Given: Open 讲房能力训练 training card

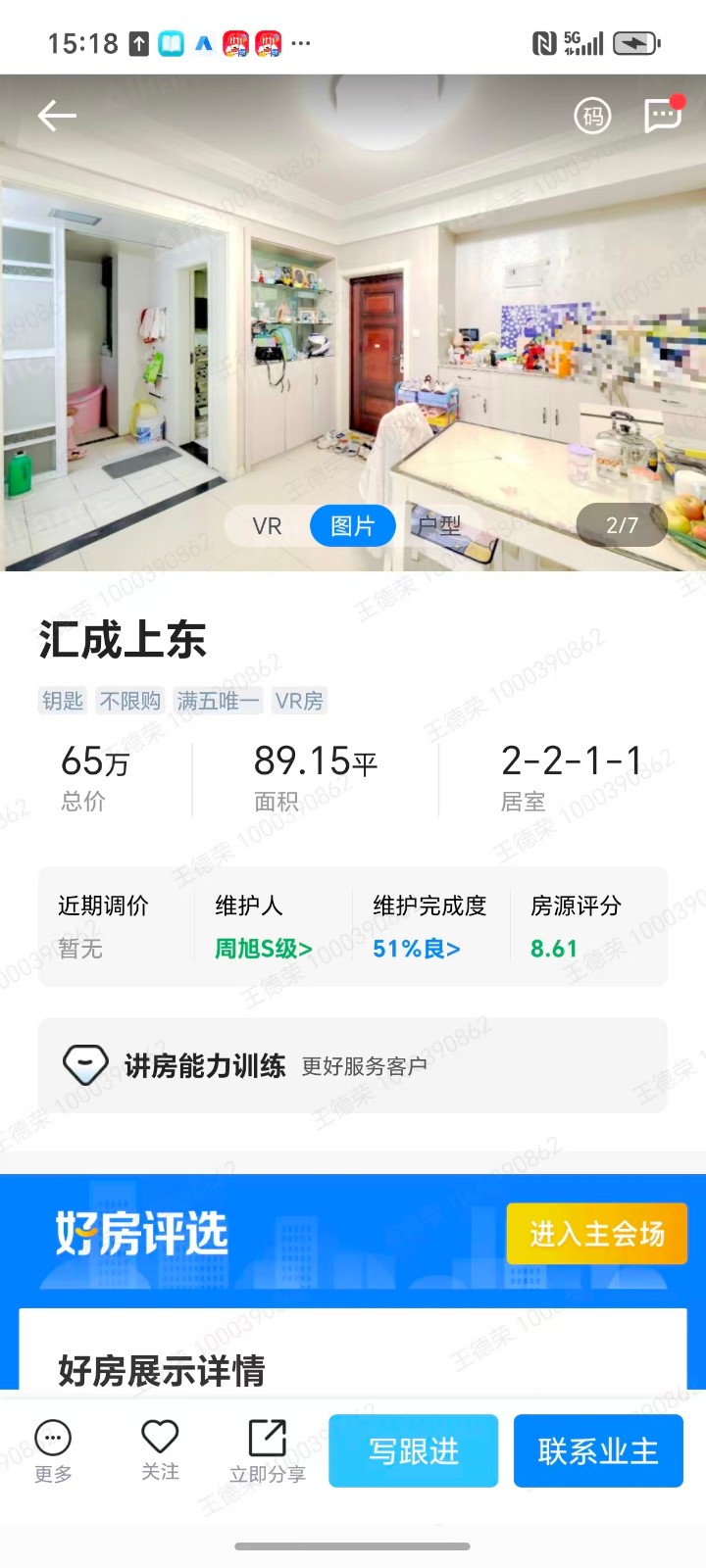Looking at the screenshot, I should click(x=352, y=1065).
